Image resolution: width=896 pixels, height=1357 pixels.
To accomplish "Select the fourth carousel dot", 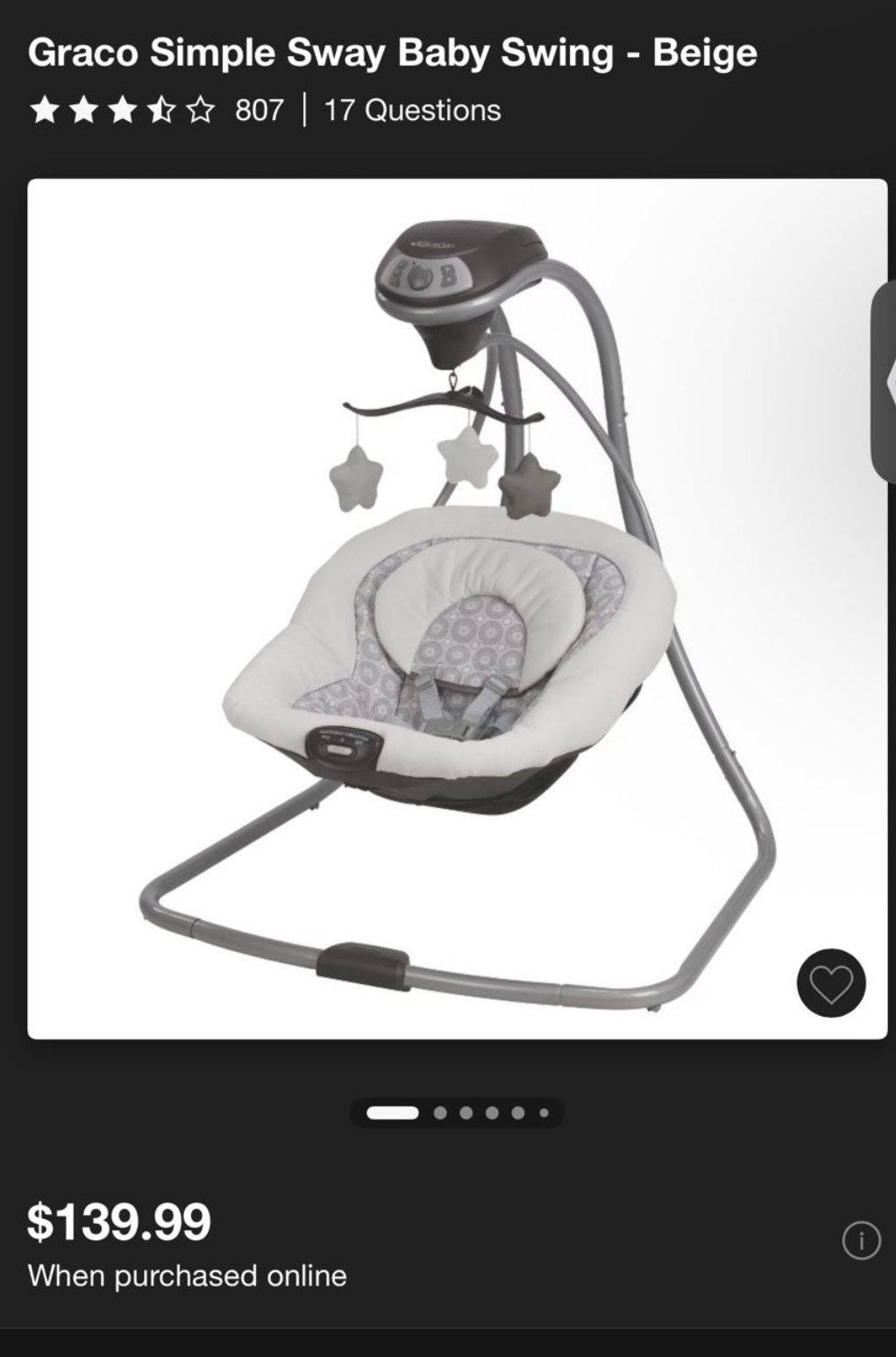I will pyautogui.click(x=491, y=1112).
